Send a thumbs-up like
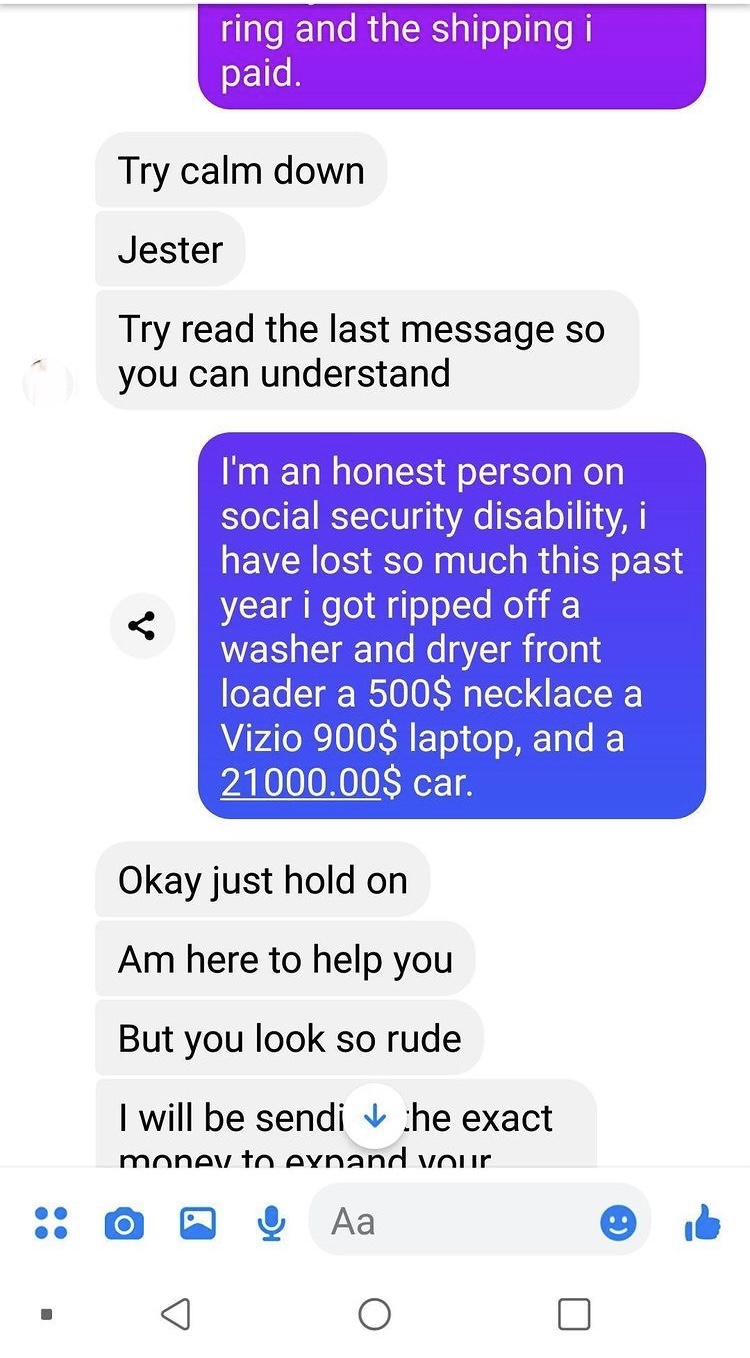The width and height of the screenshot is (750, 1358). 703,1222
